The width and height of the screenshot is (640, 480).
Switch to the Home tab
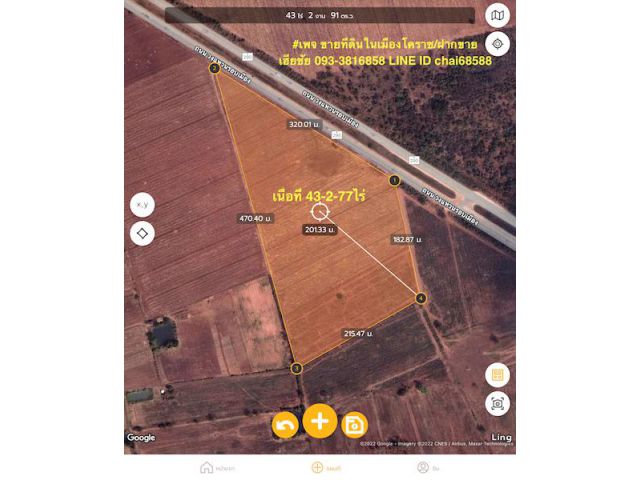click(217, 467)
